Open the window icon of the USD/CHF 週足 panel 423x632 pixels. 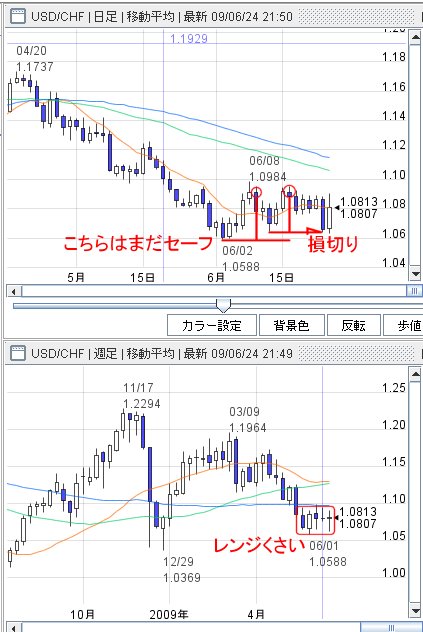point(18,353)
